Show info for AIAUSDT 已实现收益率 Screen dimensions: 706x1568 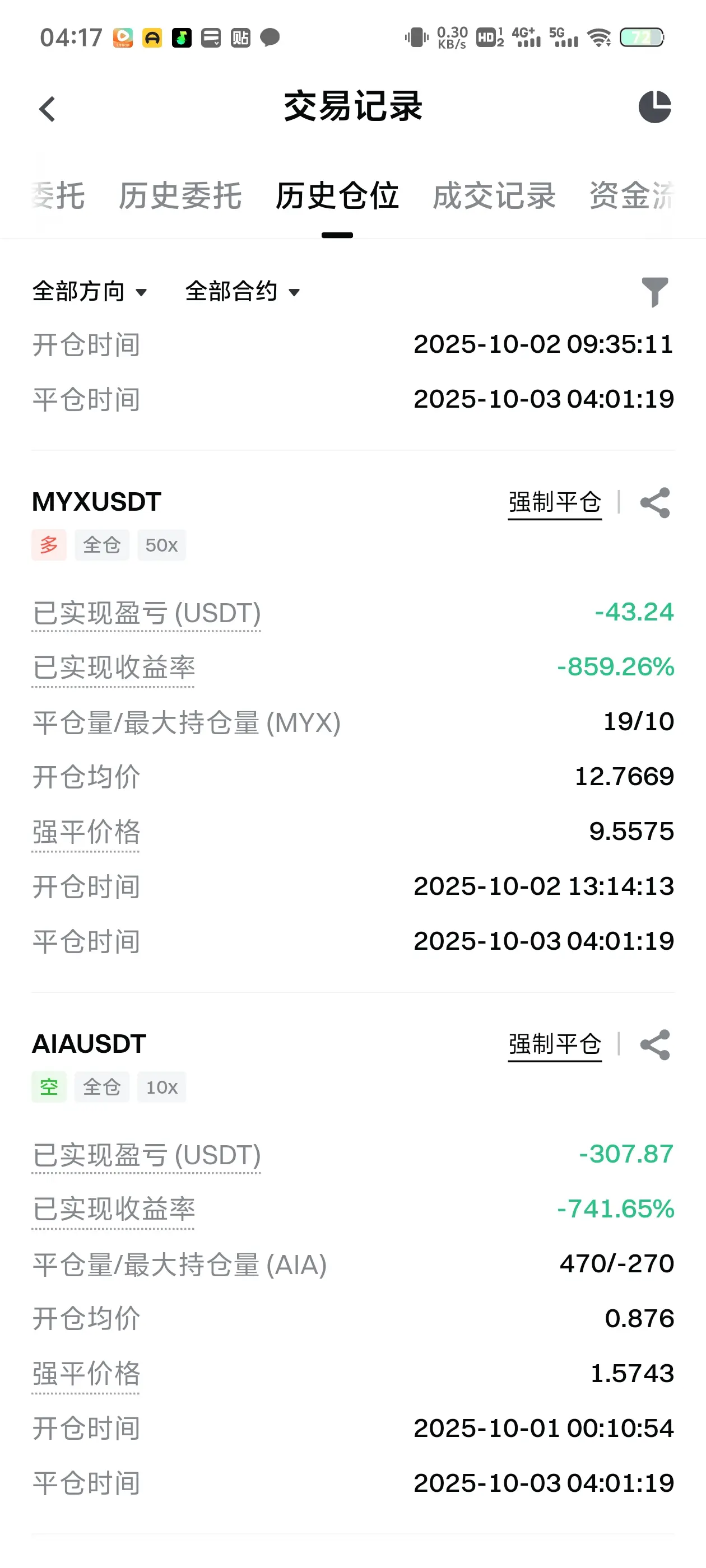click(113, 1210)
